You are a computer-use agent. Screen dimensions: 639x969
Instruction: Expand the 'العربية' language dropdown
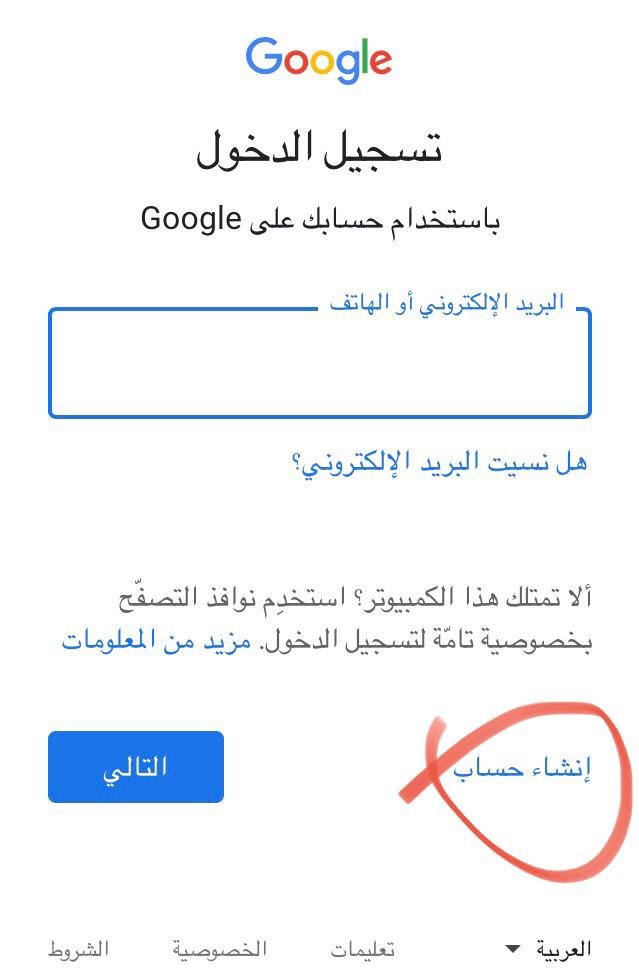548,949
